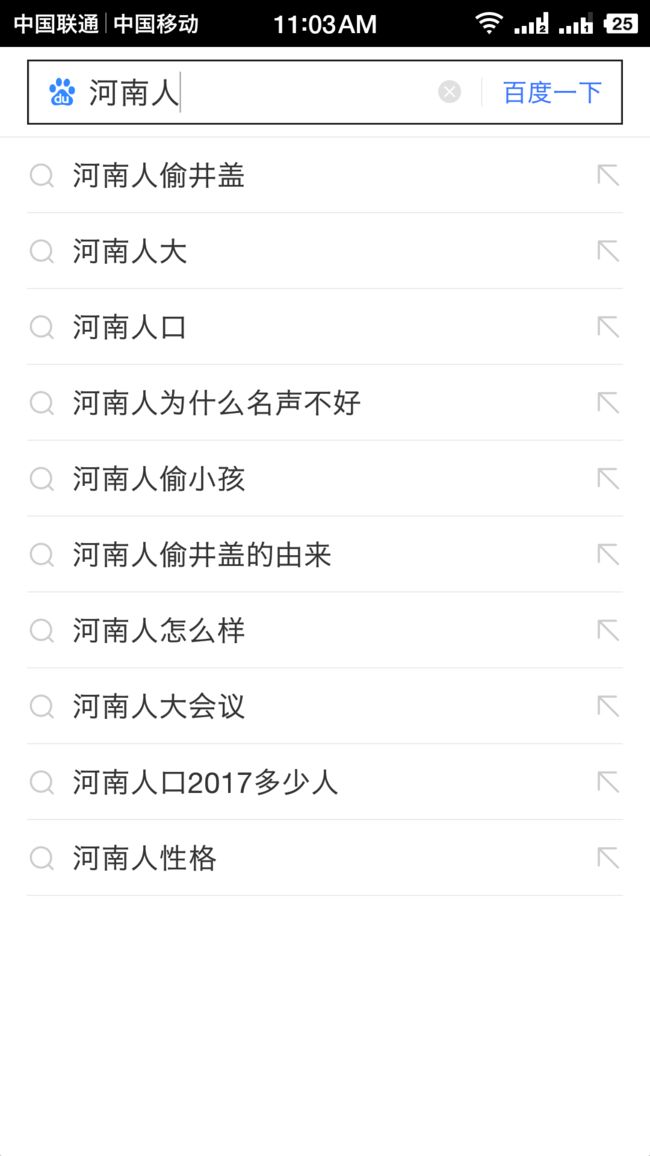The height and width of the screenshot is (1156, 650).
Task: Choose the suggestion 河南人大会议
Action: (324, 707)
